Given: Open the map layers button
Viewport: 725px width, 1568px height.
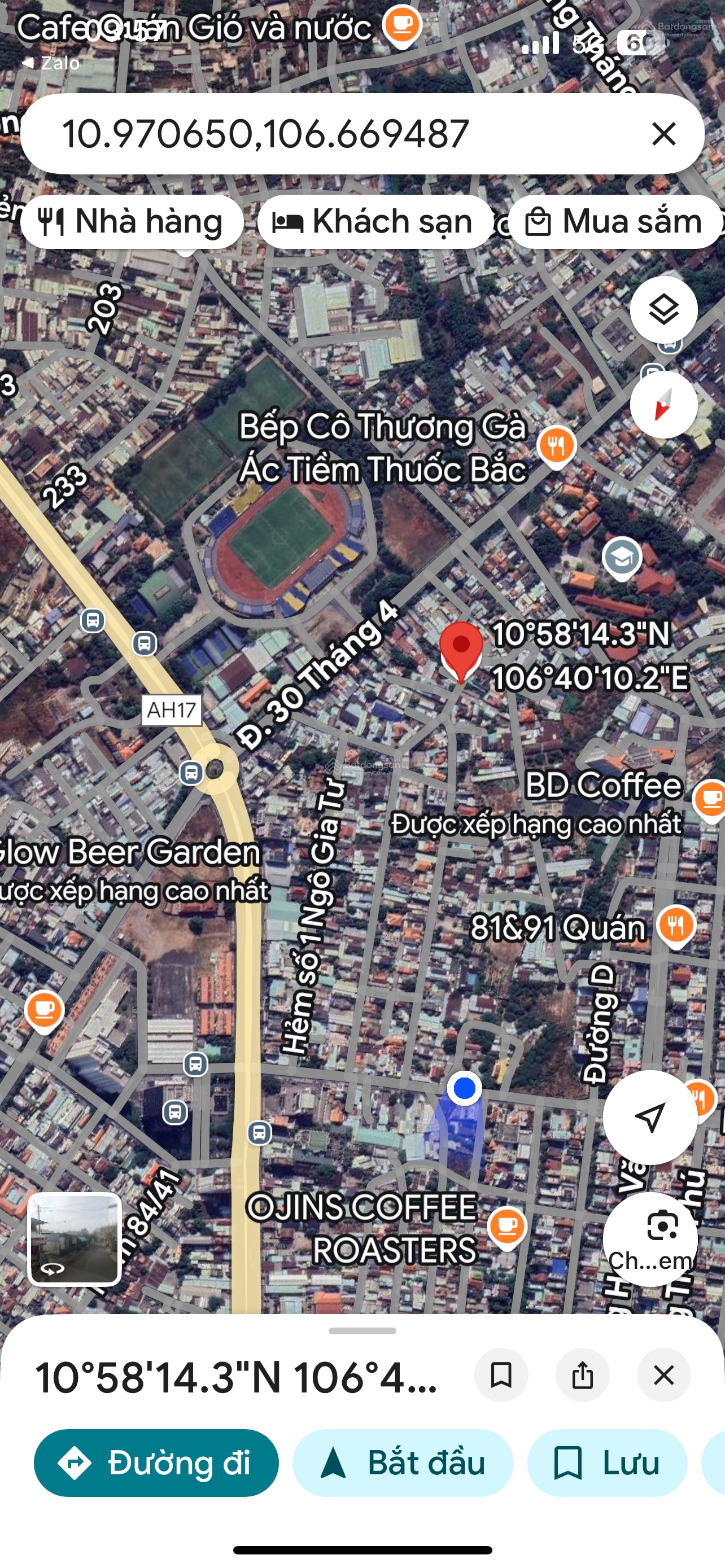Looking at the screenshot, I should tap(663, 310).
